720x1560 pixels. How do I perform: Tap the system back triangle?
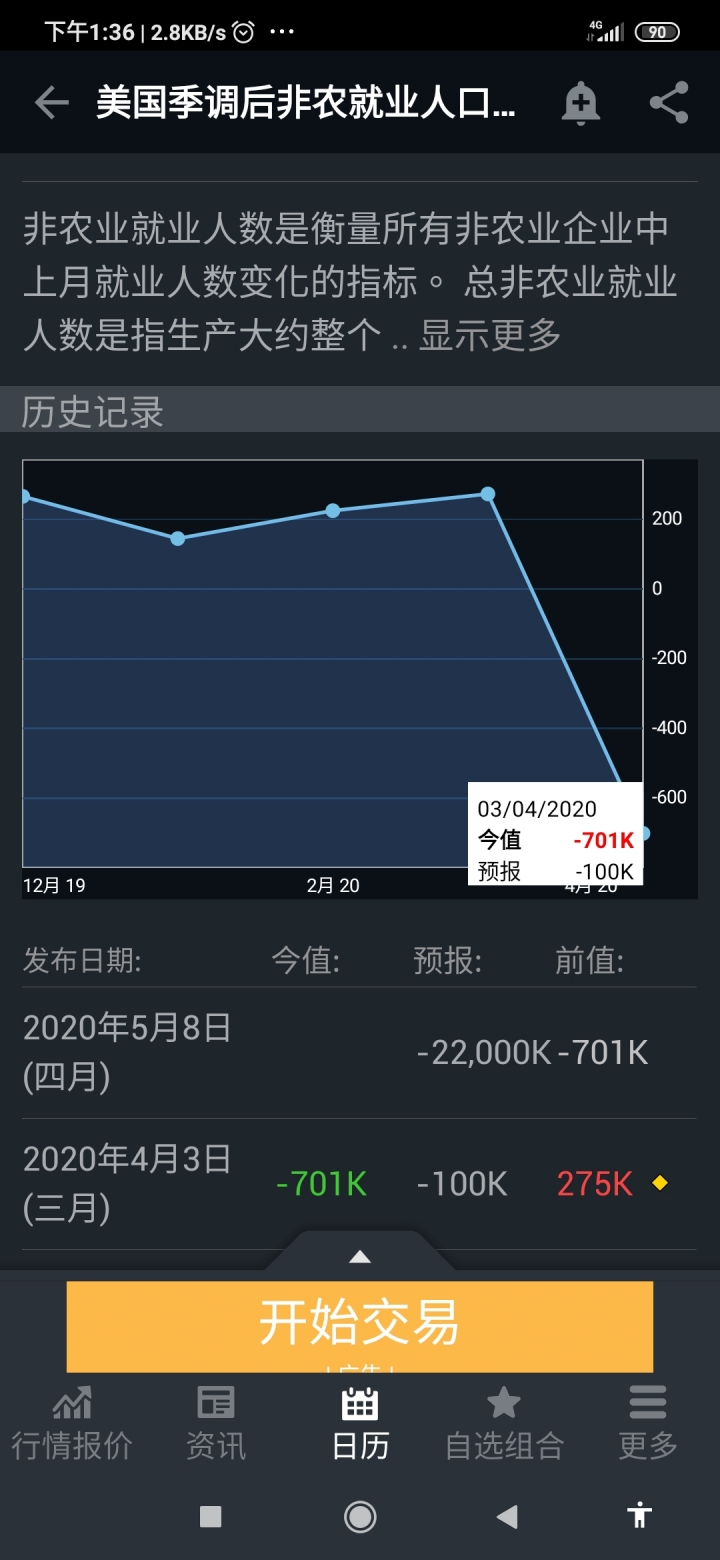(x=507, y=1517)
